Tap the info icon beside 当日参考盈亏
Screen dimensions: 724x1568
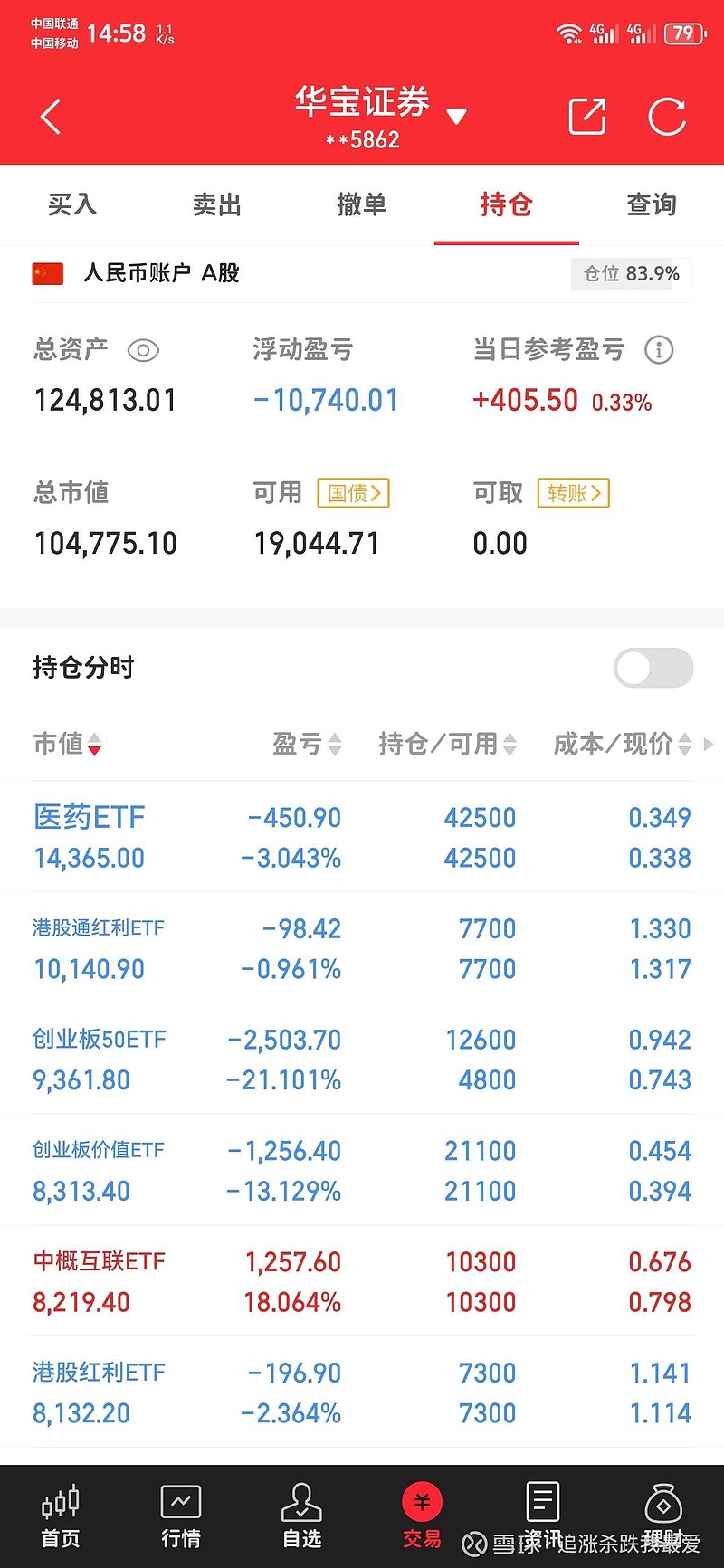660,350
